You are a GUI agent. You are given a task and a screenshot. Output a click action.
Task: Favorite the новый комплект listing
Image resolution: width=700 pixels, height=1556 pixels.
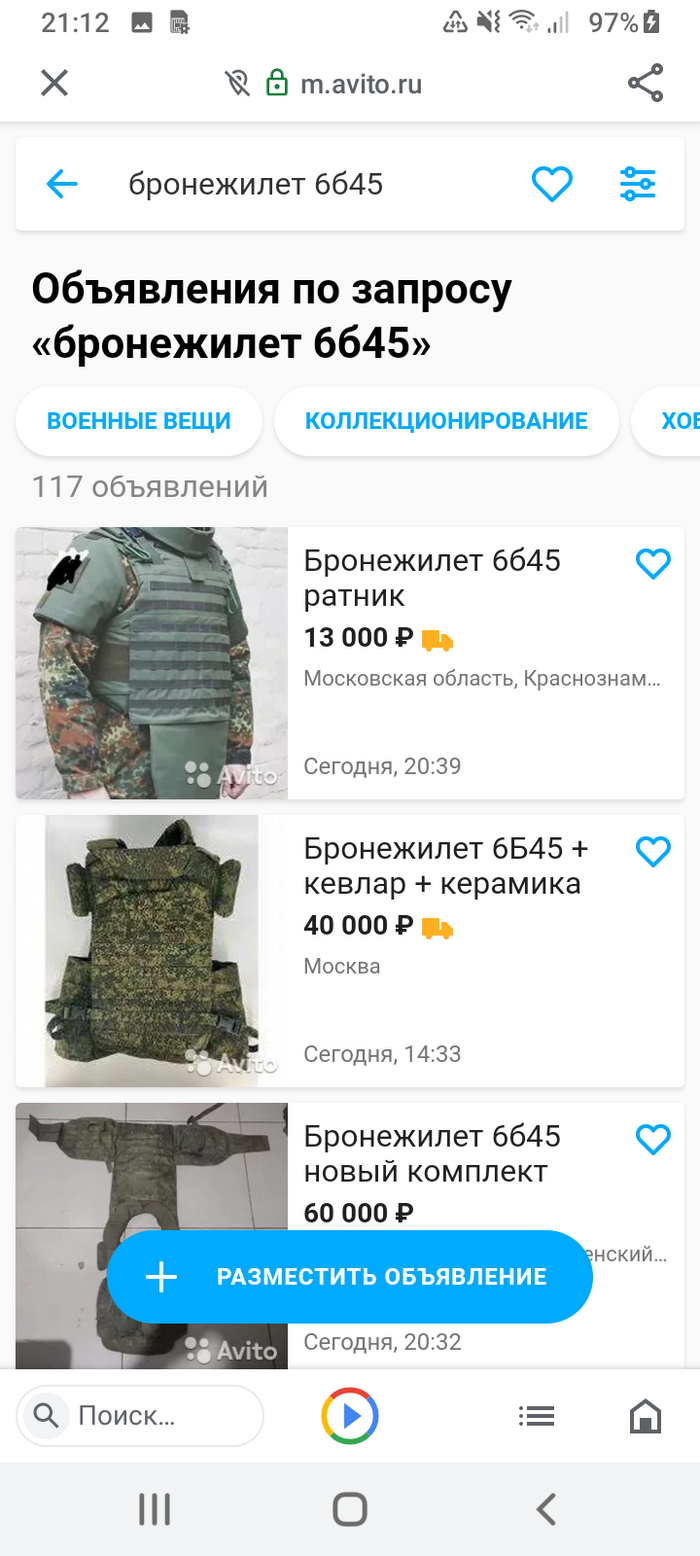coord(653,1139)
